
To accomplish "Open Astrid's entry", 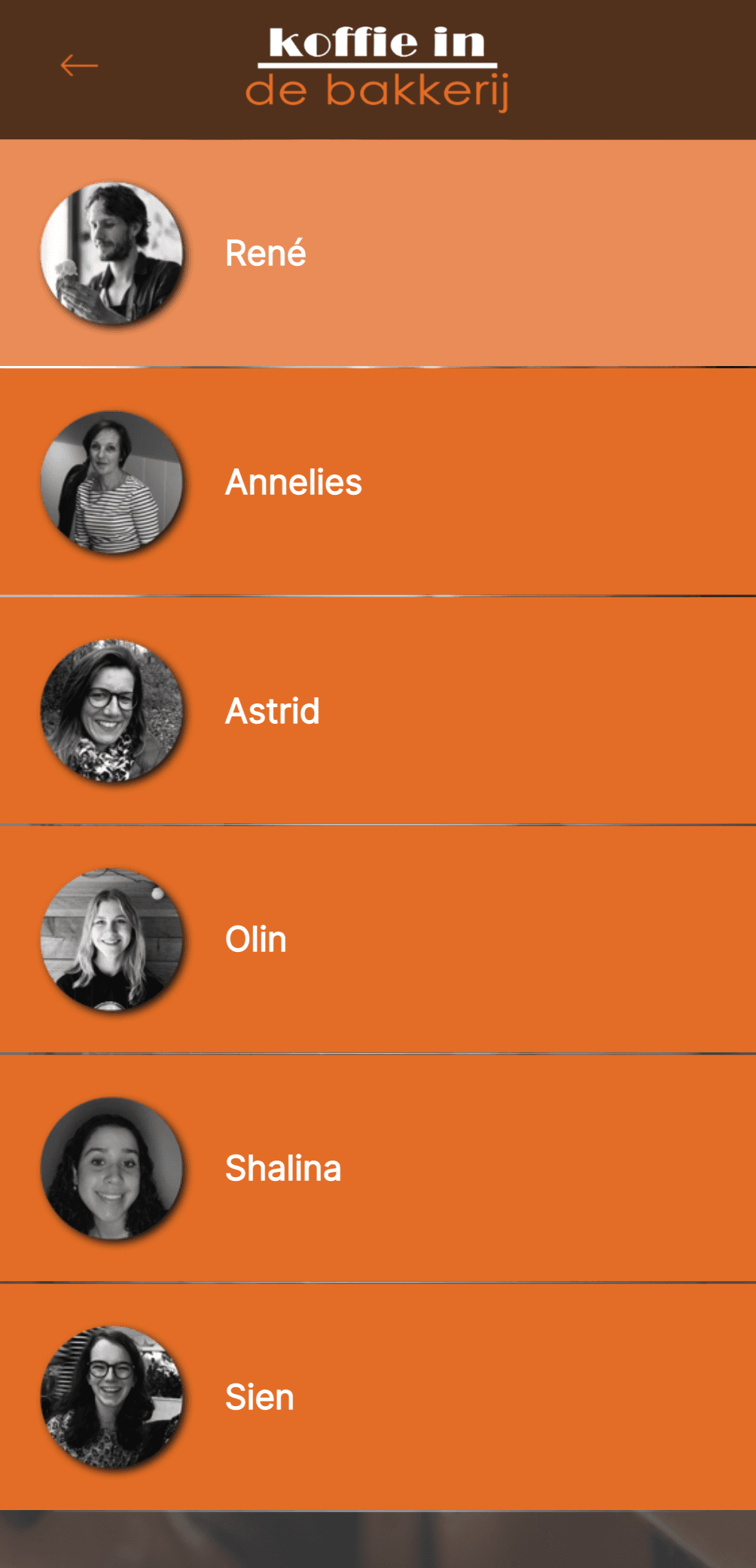I will [376, 711].
